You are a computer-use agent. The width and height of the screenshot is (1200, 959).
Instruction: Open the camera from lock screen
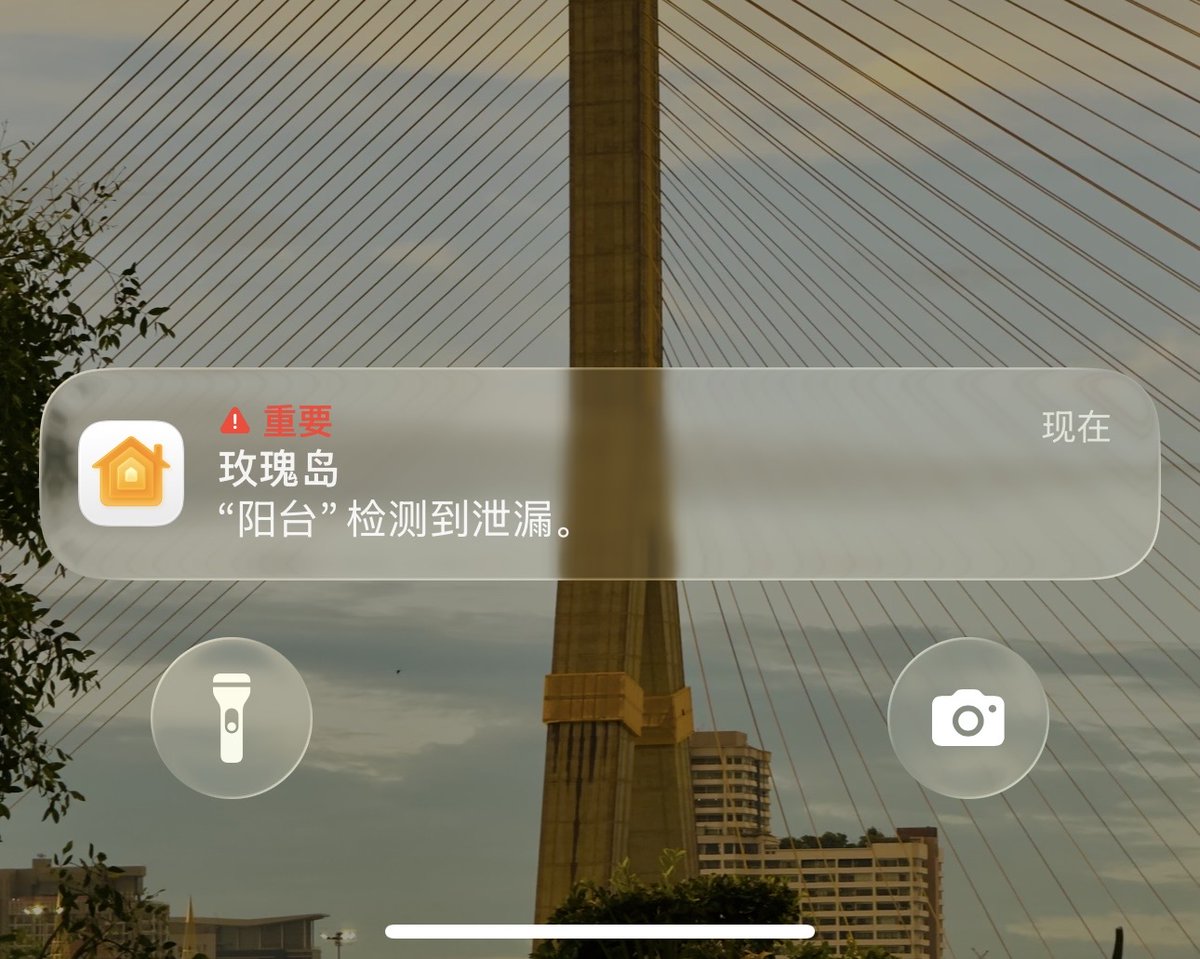(967, 718)
